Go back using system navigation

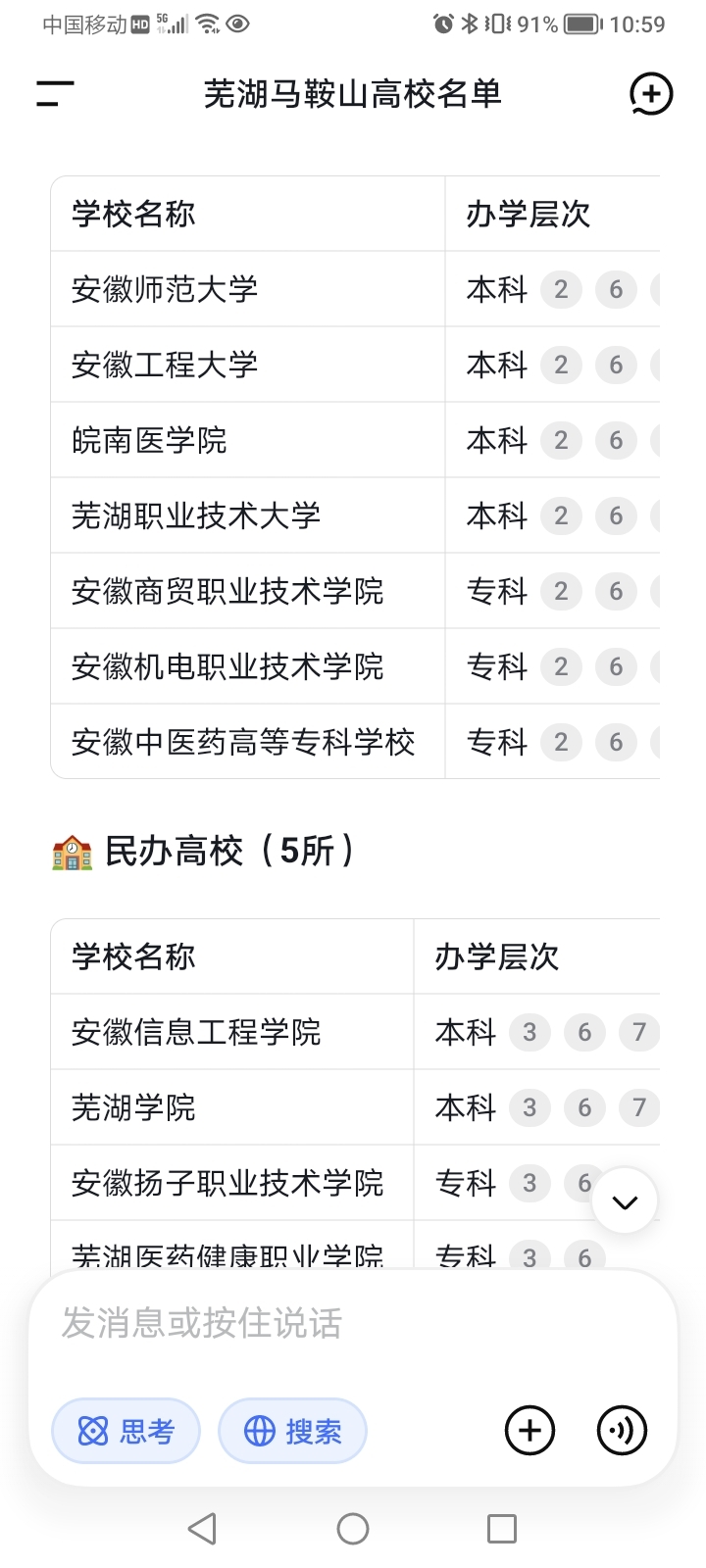tap(202, 1528)
